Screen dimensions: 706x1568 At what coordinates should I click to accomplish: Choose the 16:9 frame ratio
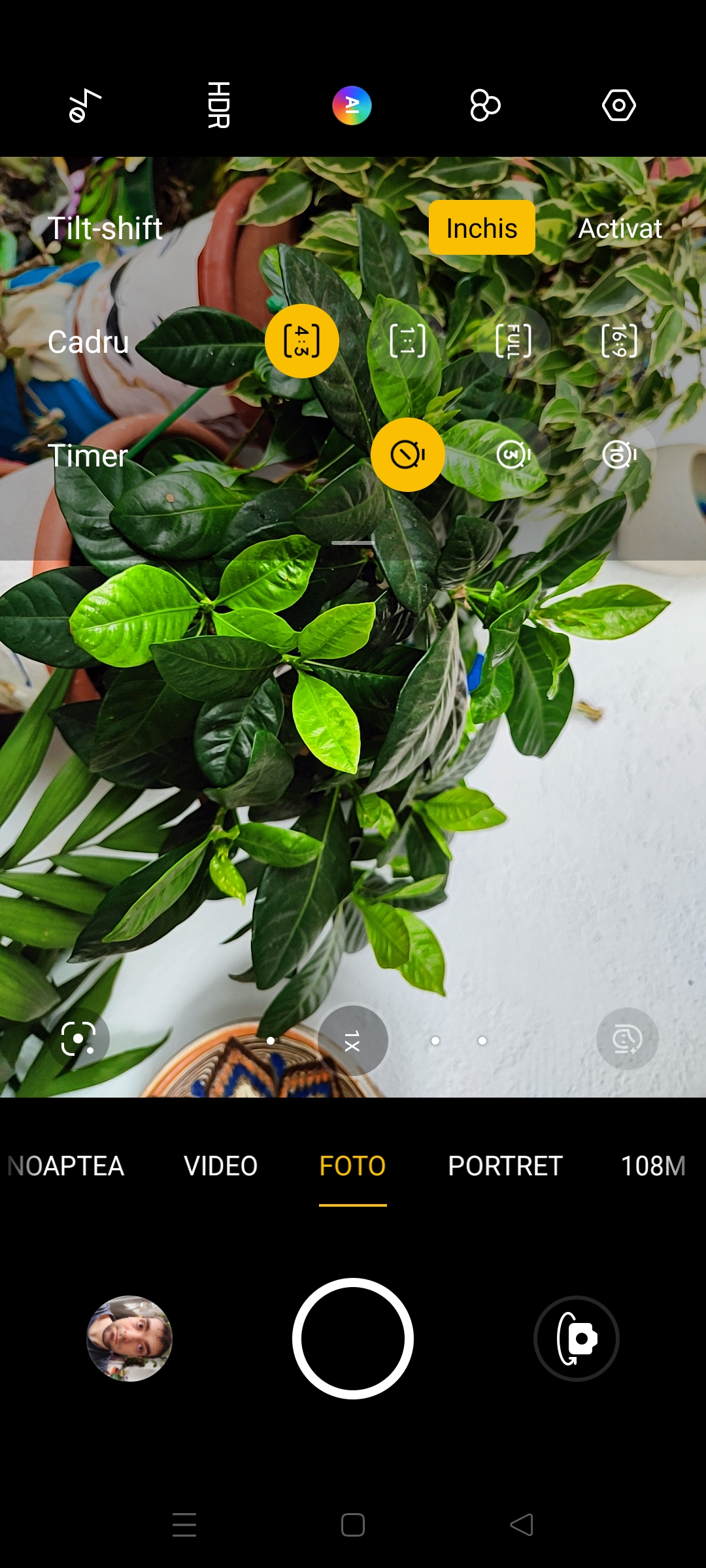pos(619,341)
